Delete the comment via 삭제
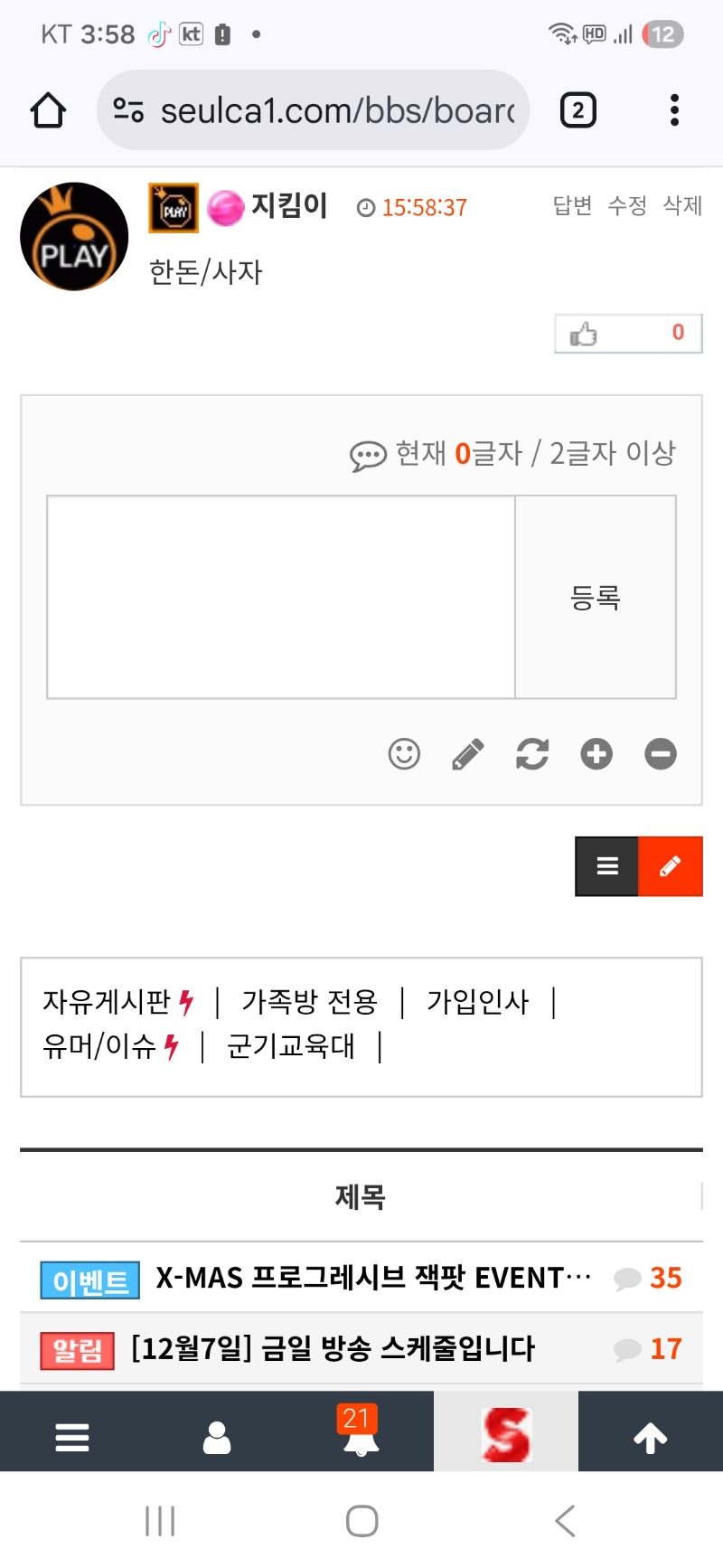Viewport: 723px width, 1568px height. (x=682, y=206)
